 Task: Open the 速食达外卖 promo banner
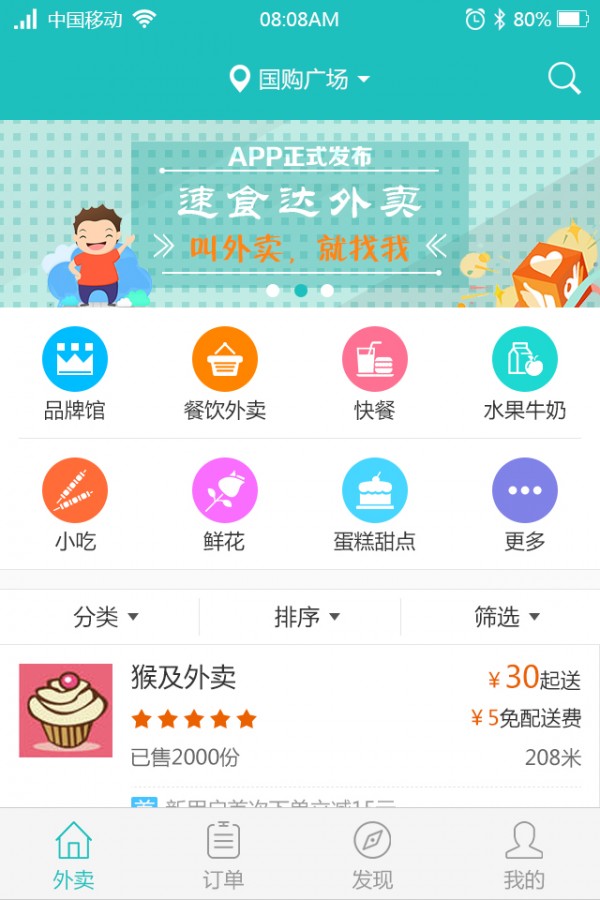click(x=300, y=213)
